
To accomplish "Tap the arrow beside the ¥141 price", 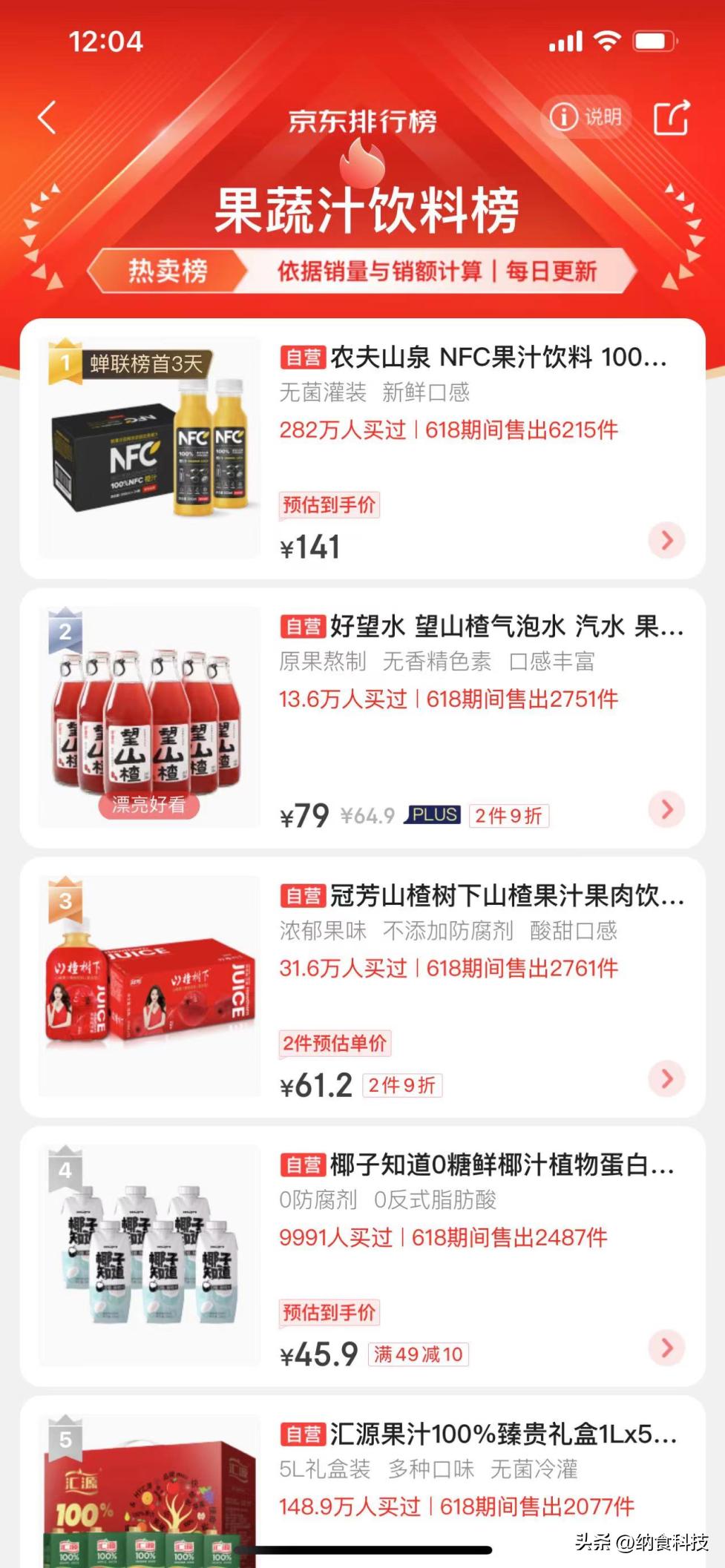I will click(x=666, y=540).
